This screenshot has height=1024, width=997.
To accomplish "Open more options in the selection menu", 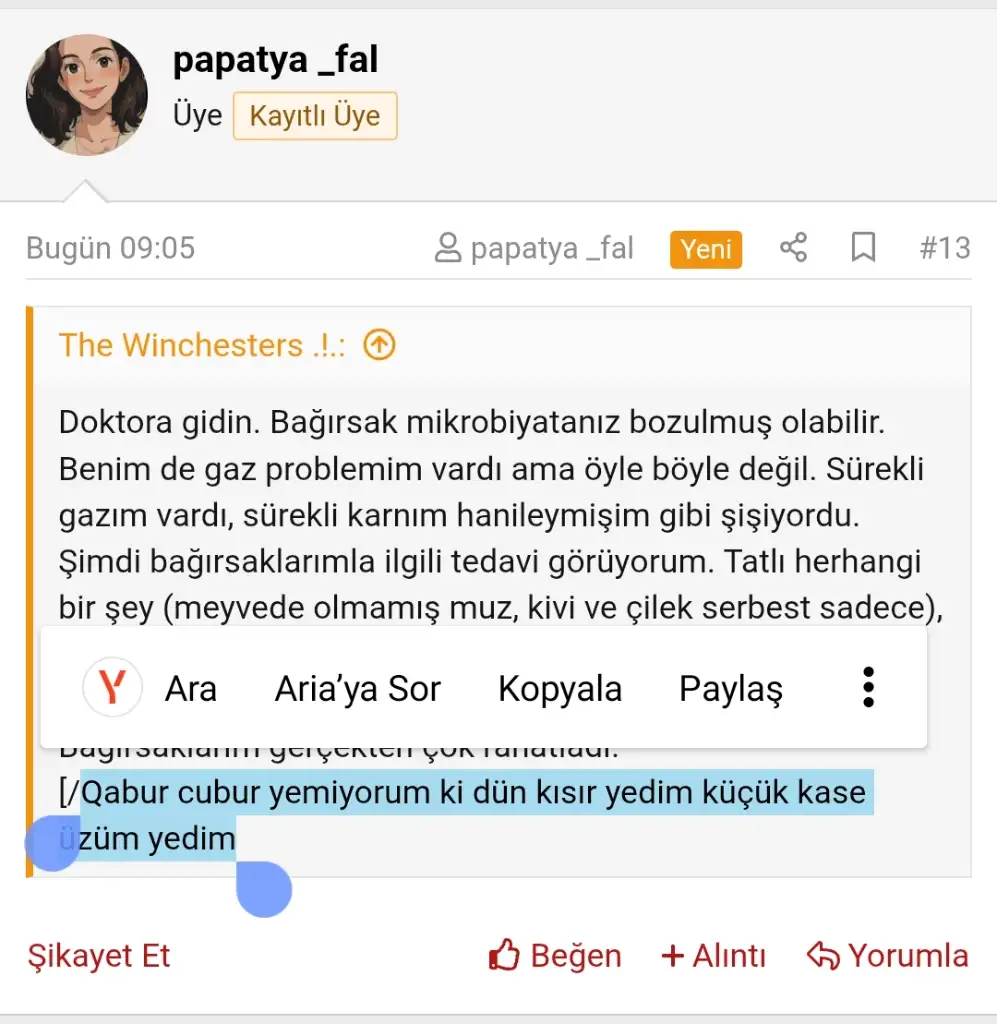I will click(x=868, y=687).
